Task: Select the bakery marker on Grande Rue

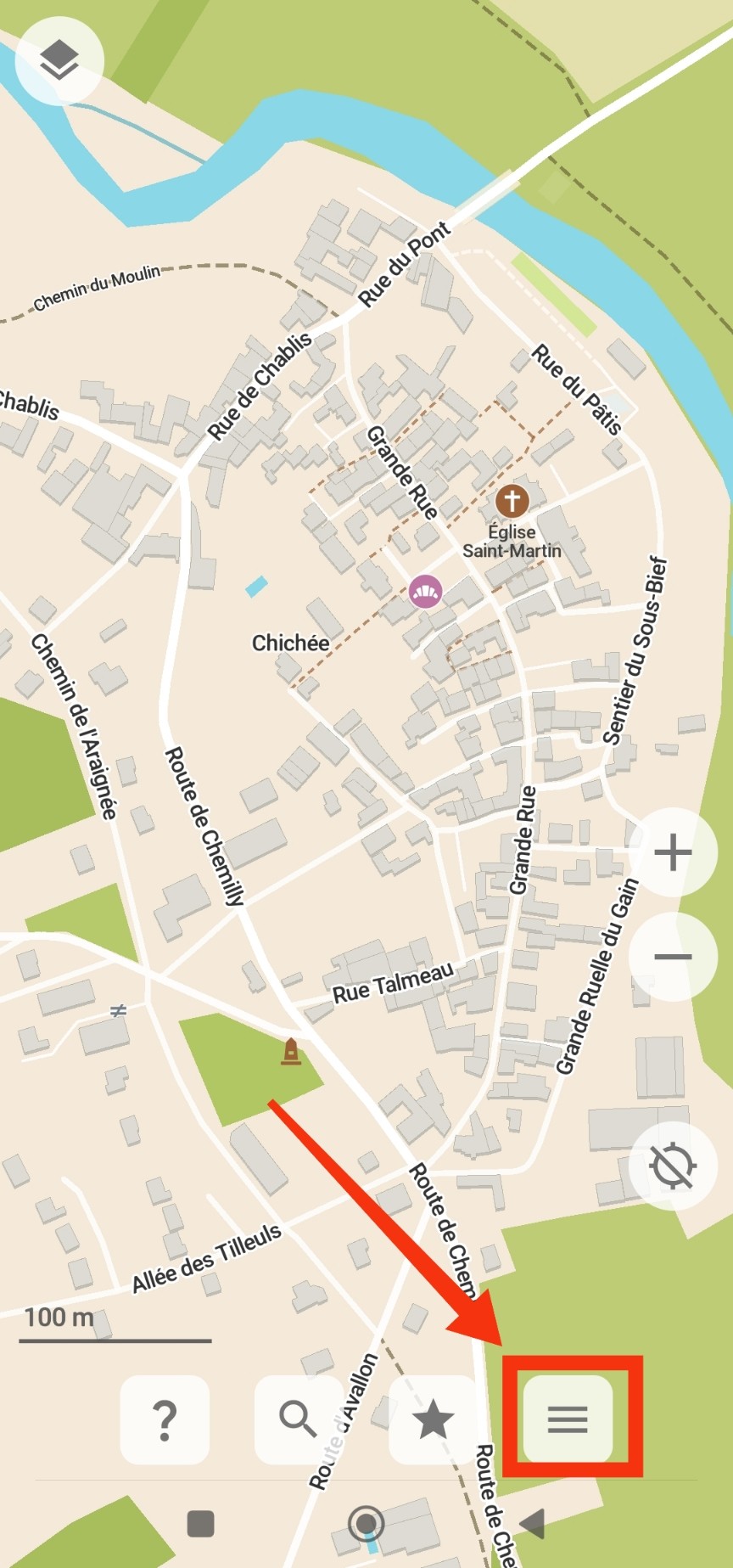Action: point(426,592)
